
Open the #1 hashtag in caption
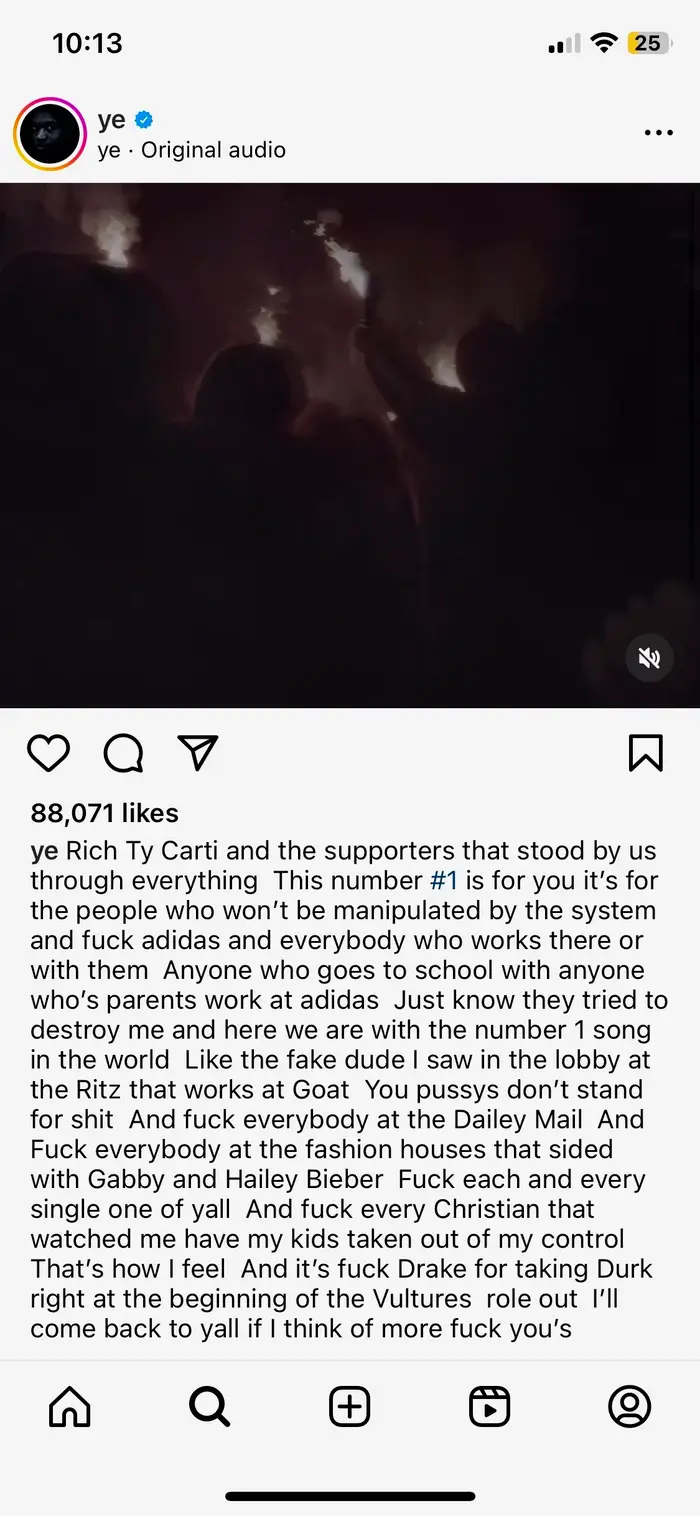coord(443,881)
